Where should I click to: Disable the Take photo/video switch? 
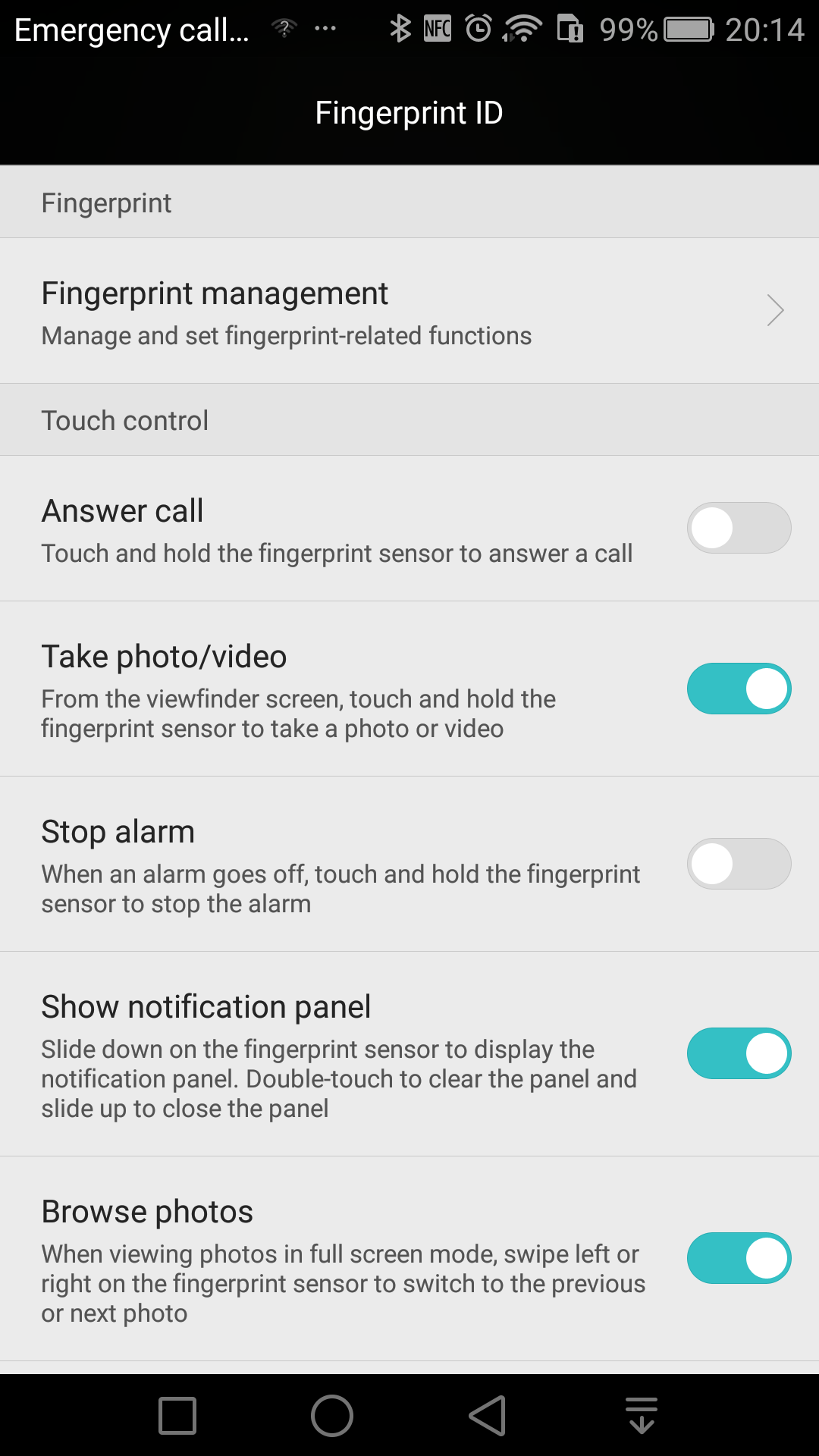[x=739, y=689]
